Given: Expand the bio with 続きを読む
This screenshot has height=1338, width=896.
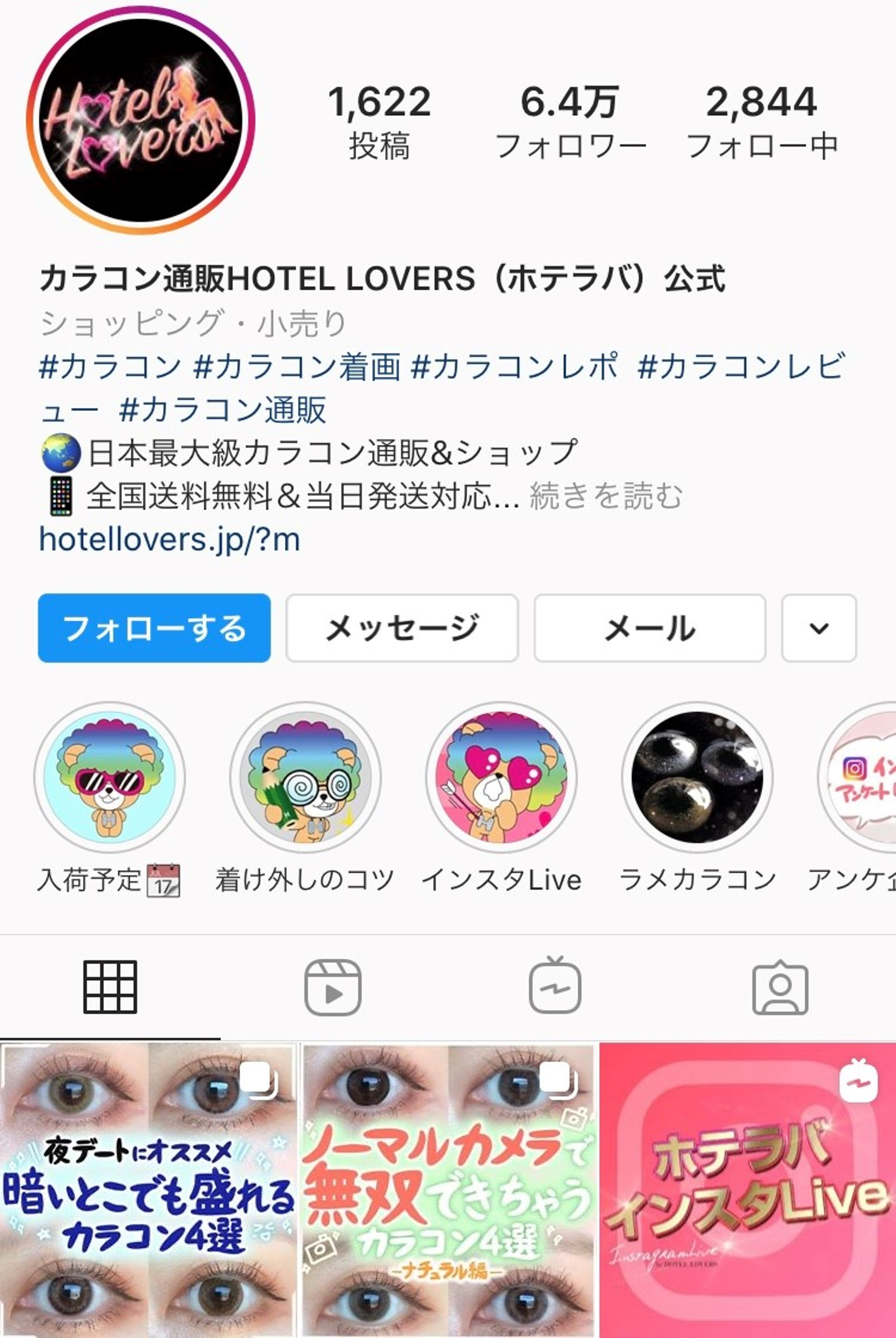Looking at the screenshot, I should click(605, 496).
